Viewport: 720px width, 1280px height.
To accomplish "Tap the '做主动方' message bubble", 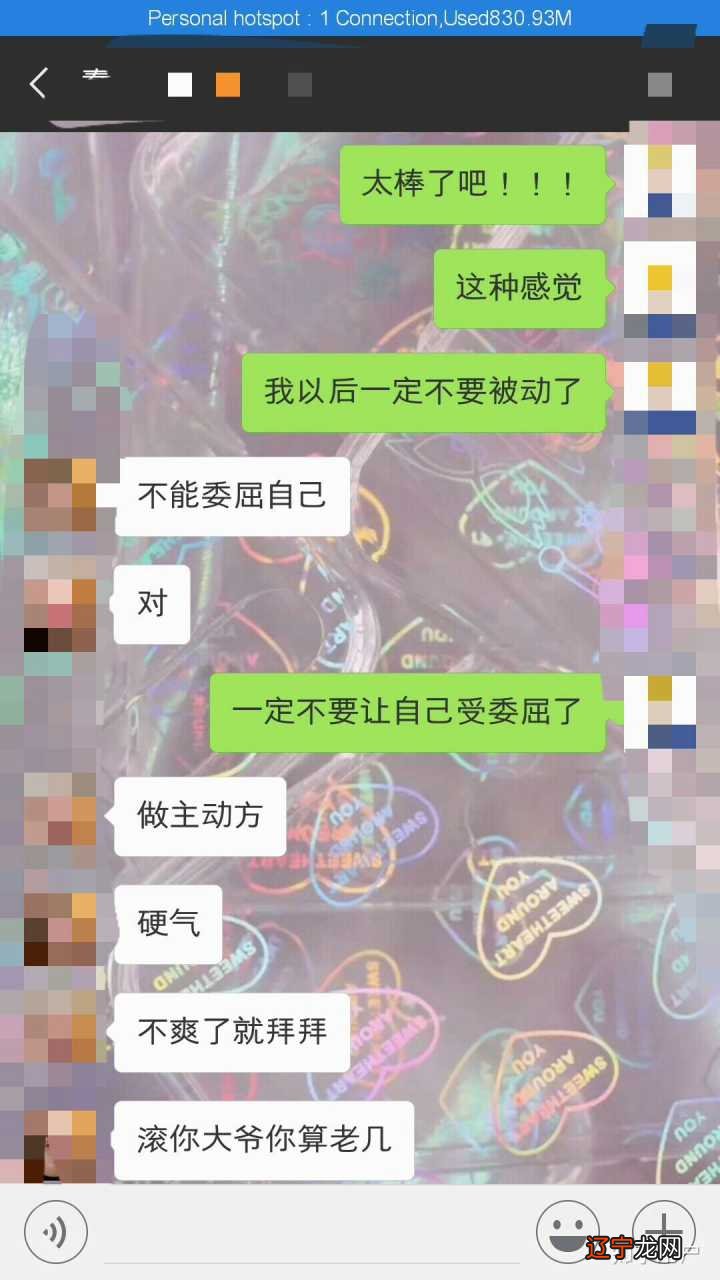I will coord(199,817).
